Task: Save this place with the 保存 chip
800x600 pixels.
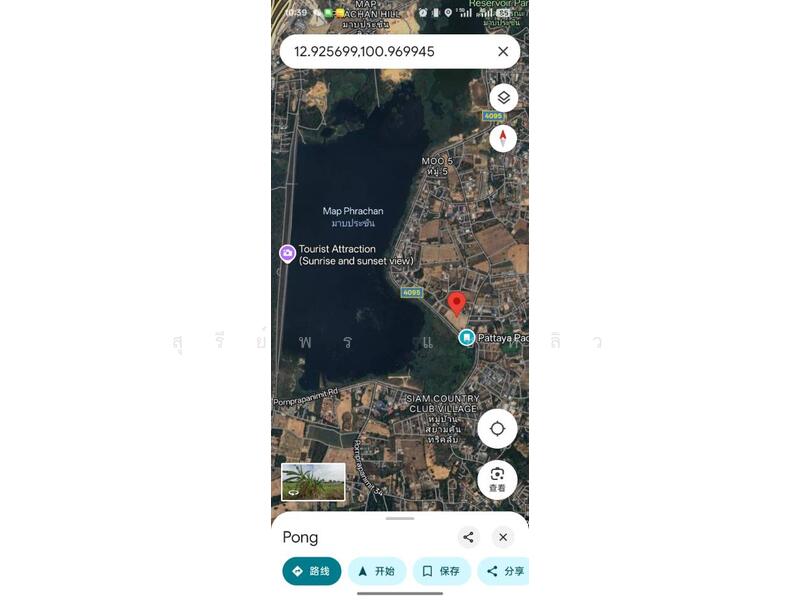Action: point(441,571)
